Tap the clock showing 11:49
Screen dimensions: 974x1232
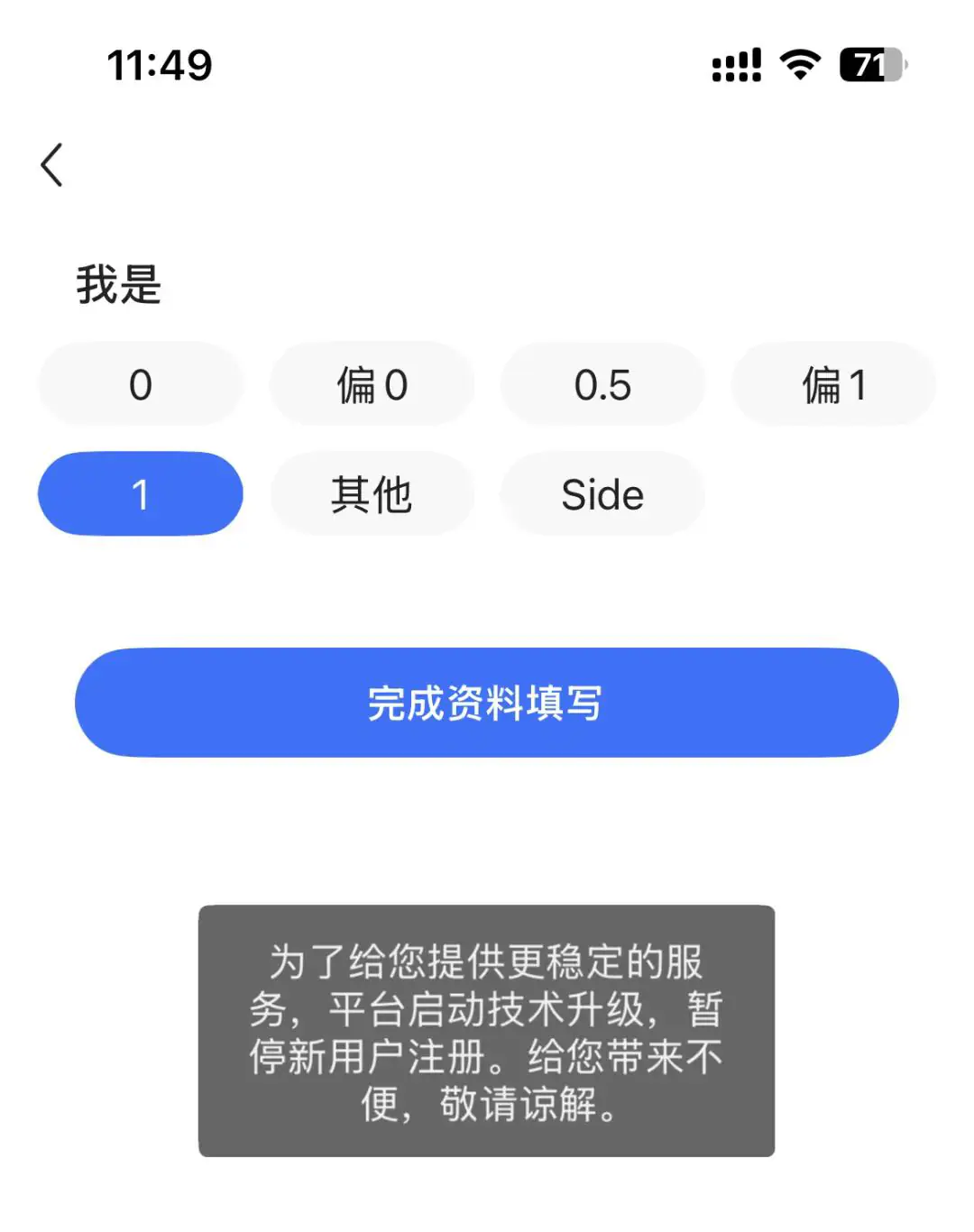(x=159, y=63)
